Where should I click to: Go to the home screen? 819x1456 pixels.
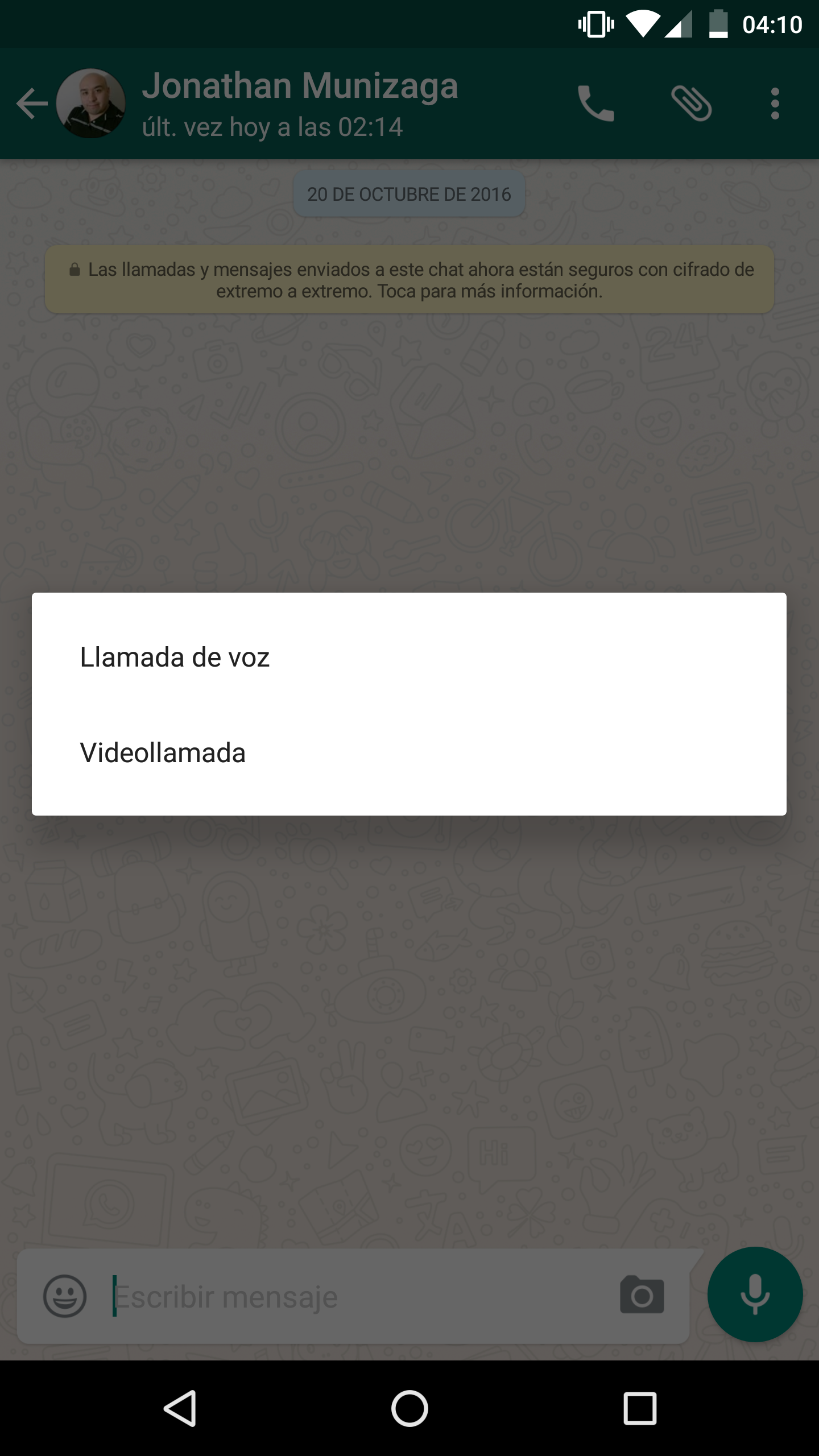[x=409, y=1408]
